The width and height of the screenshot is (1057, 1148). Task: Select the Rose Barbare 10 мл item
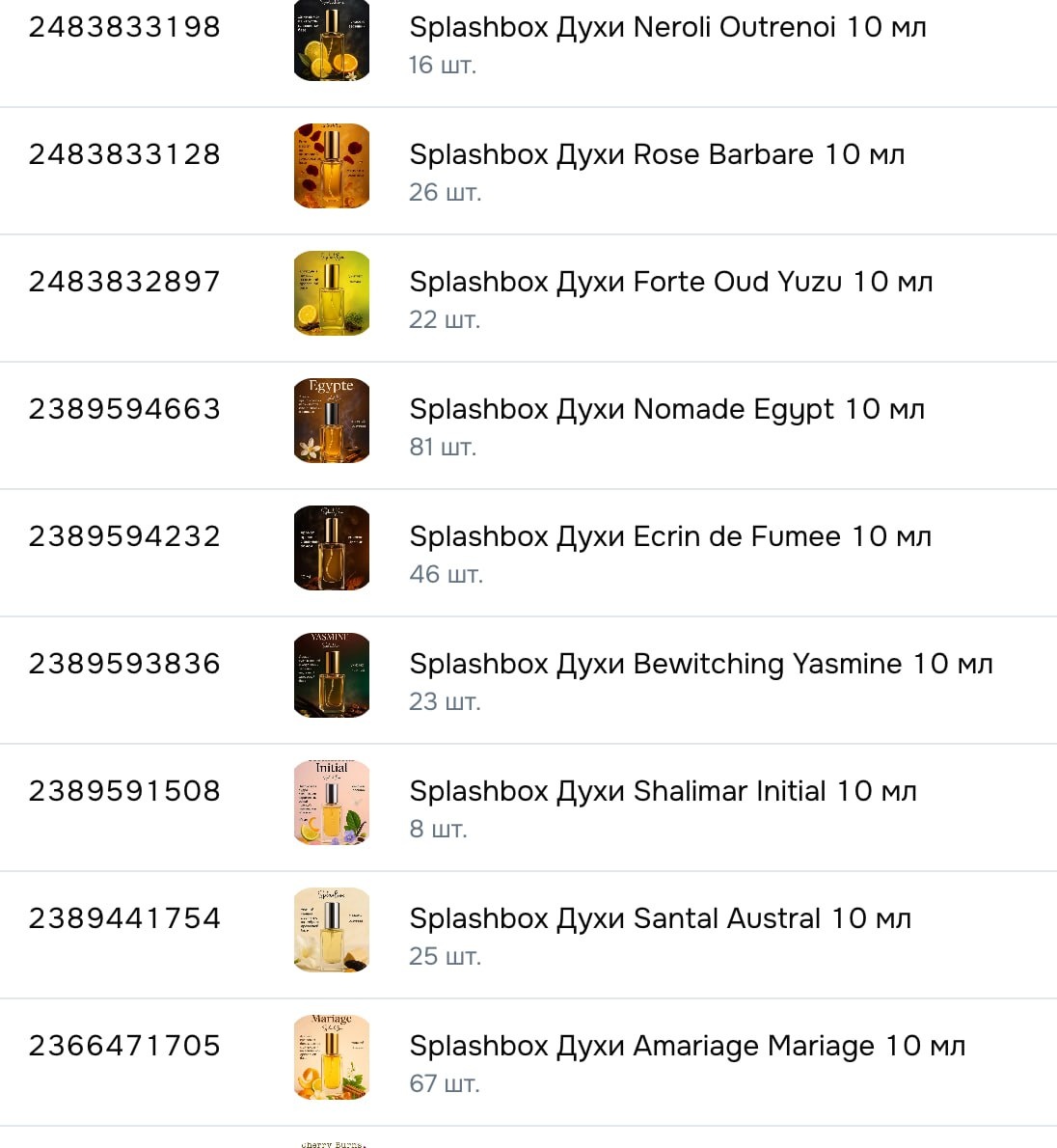528,172
